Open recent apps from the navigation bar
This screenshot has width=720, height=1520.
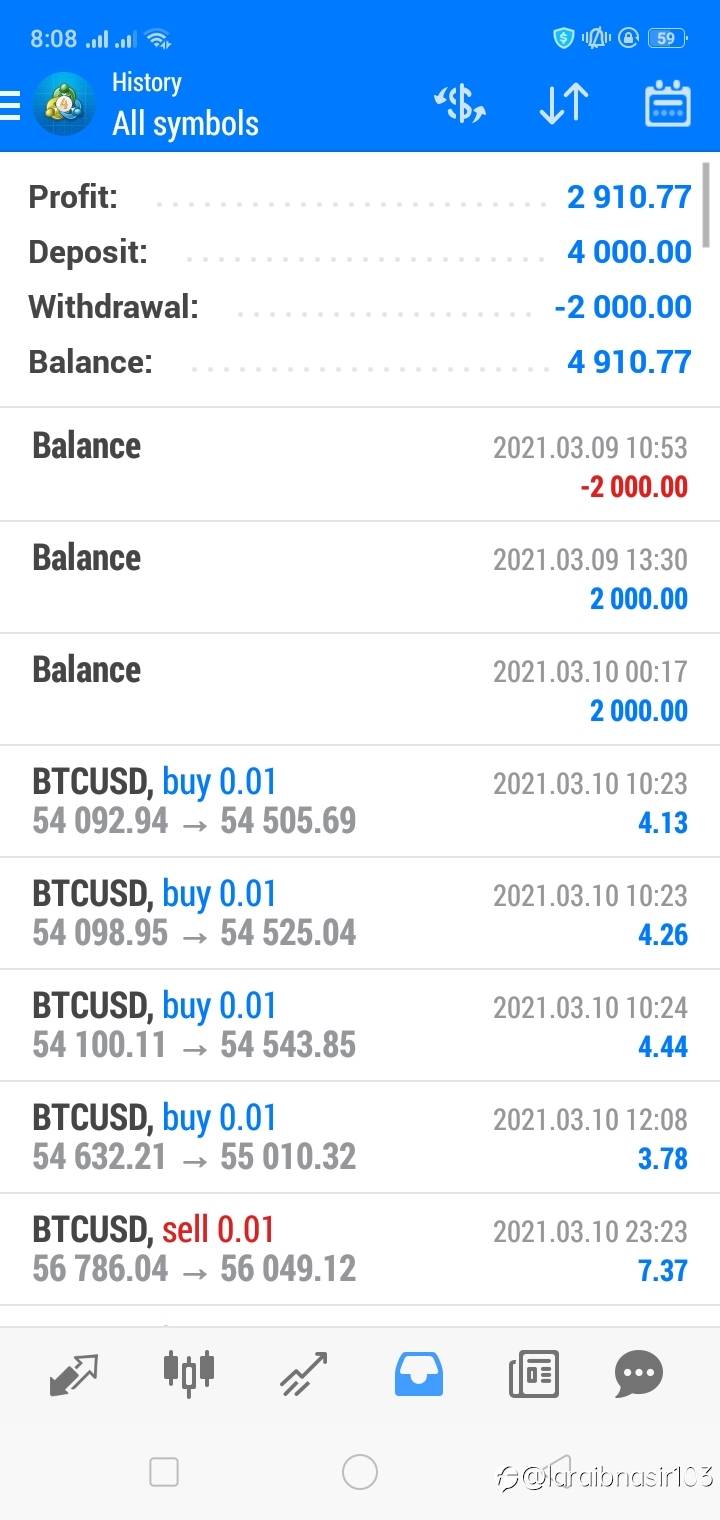click(x=163, y=1472)
